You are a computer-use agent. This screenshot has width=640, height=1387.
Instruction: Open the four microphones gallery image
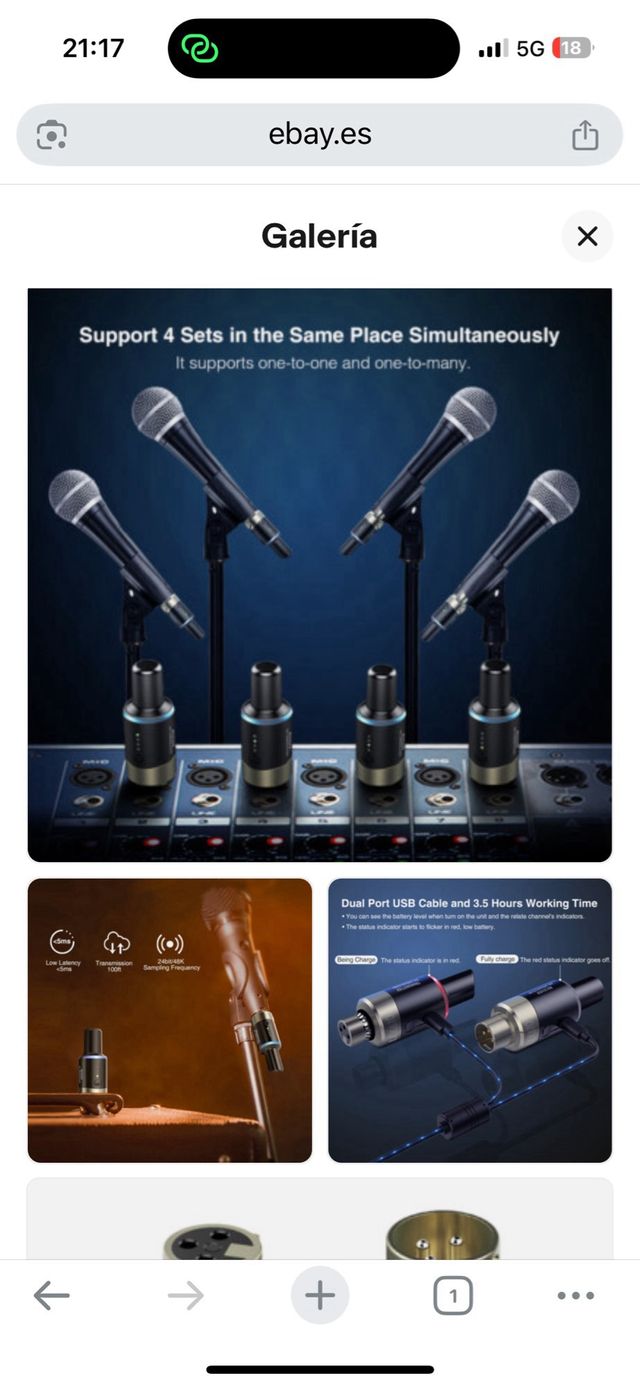(320, 575)
